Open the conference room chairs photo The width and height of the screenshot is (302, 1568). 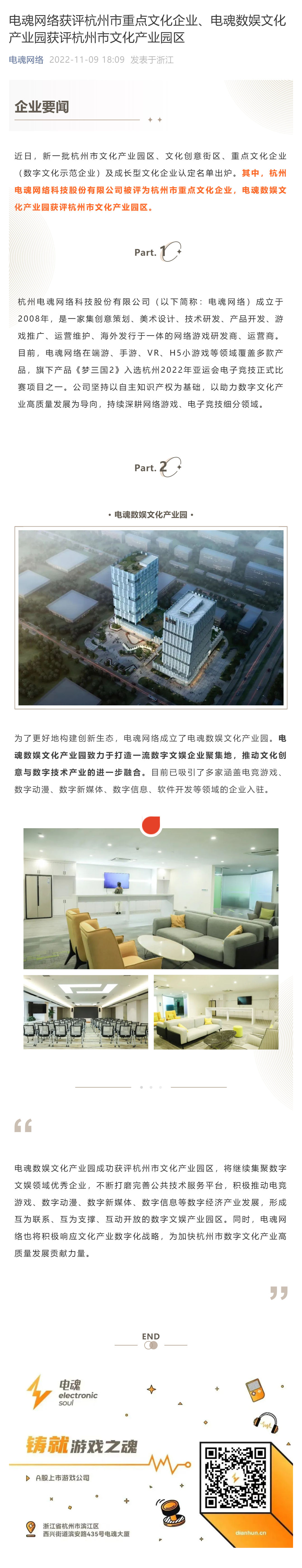[85, 1012]
